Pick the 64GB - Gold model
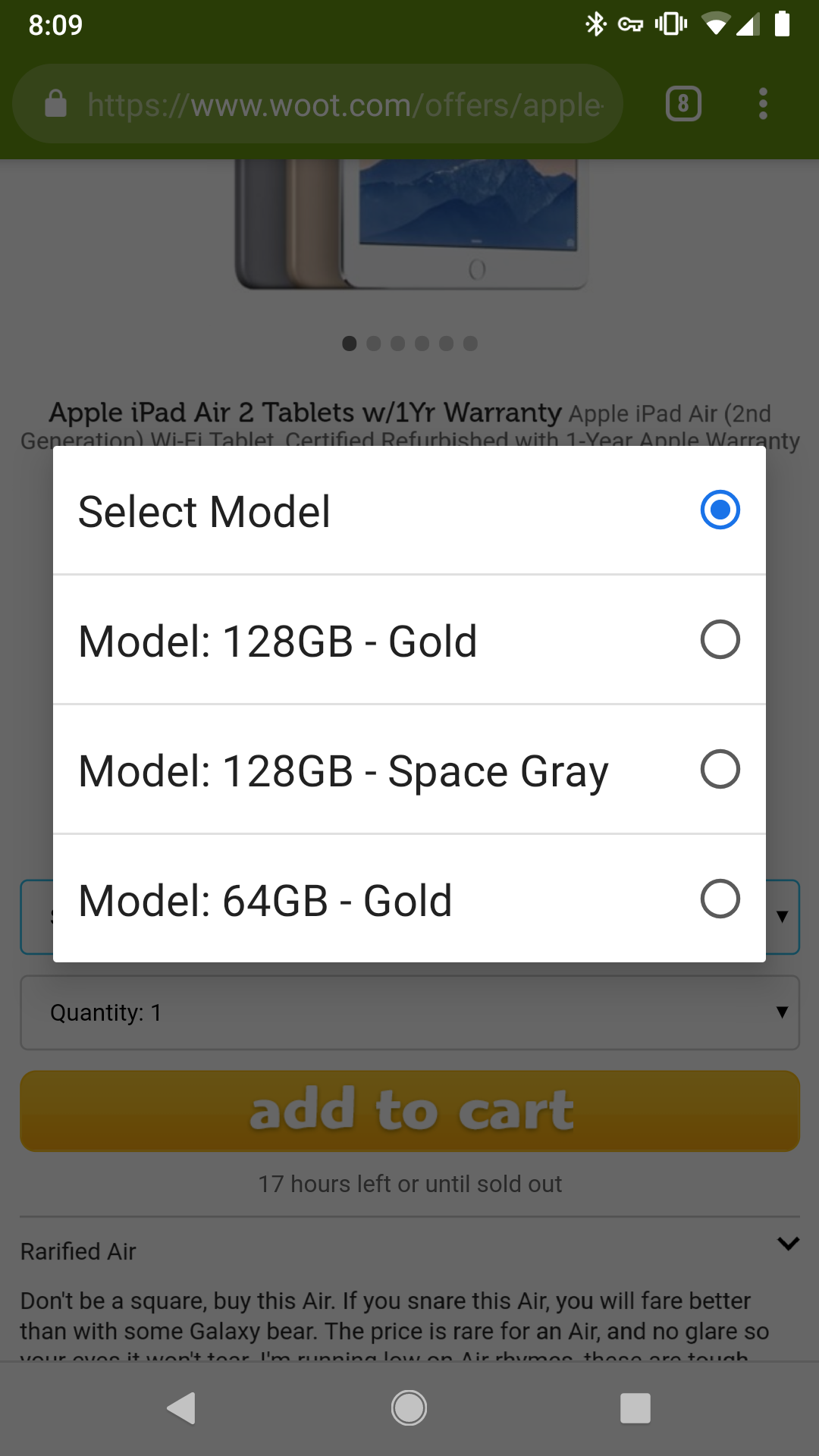The image size is (819, 1456). point(409,899)
